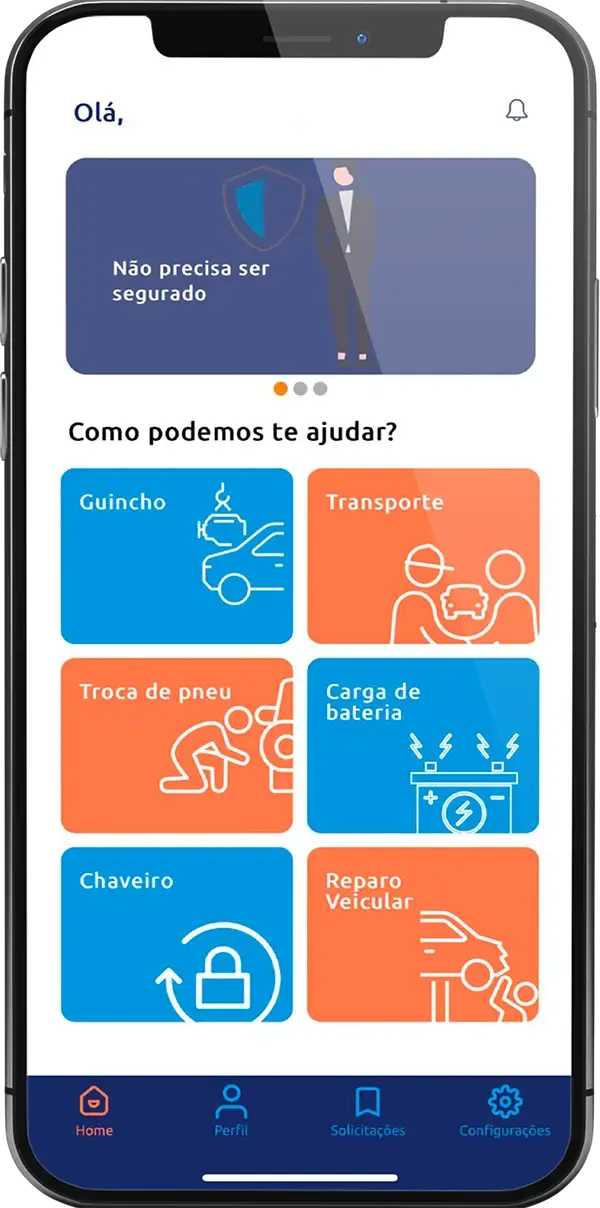Request Troca de pneu assistance
600x1208 pixels.
tap(177, 745)
